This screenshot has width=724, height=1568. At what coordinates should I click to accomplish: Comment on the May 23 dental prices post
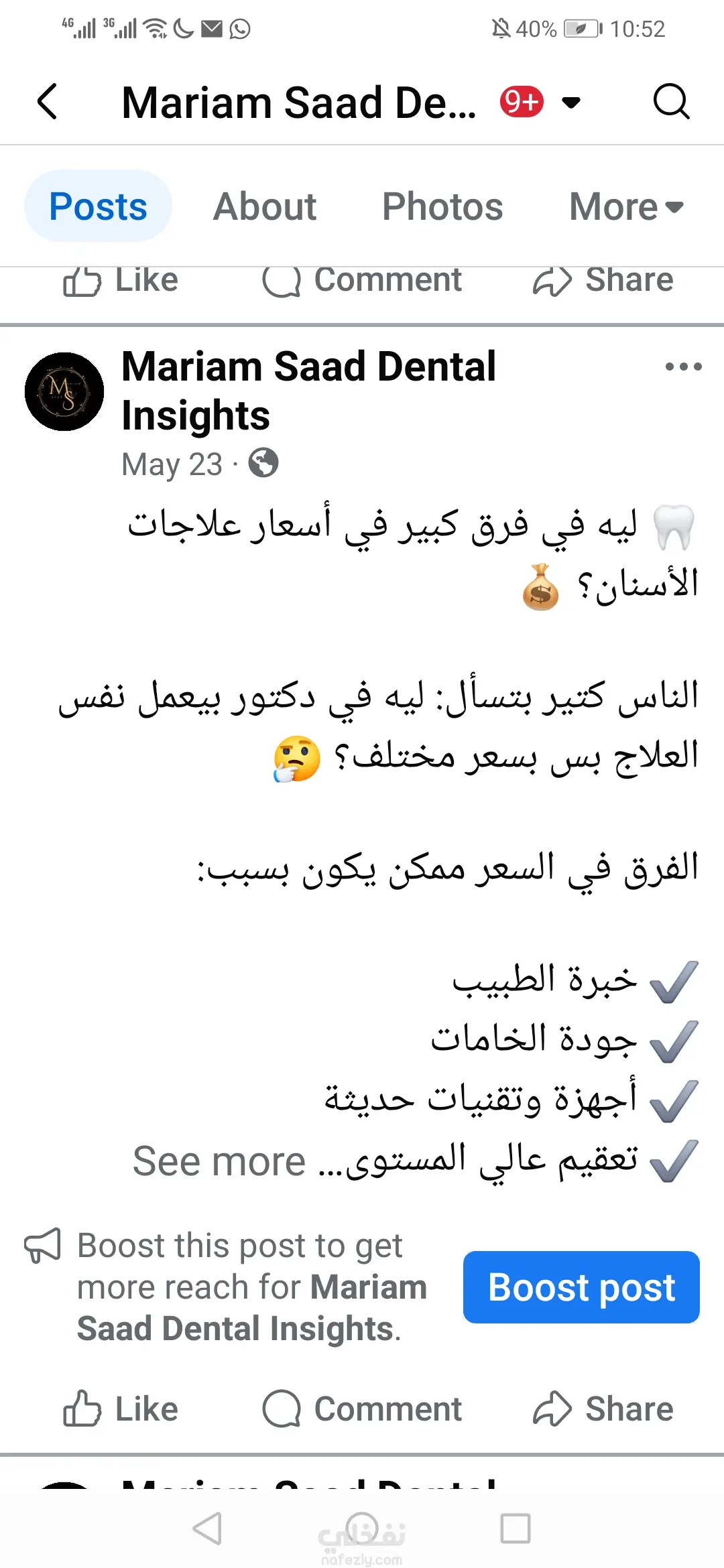[x=362, y=1409]
